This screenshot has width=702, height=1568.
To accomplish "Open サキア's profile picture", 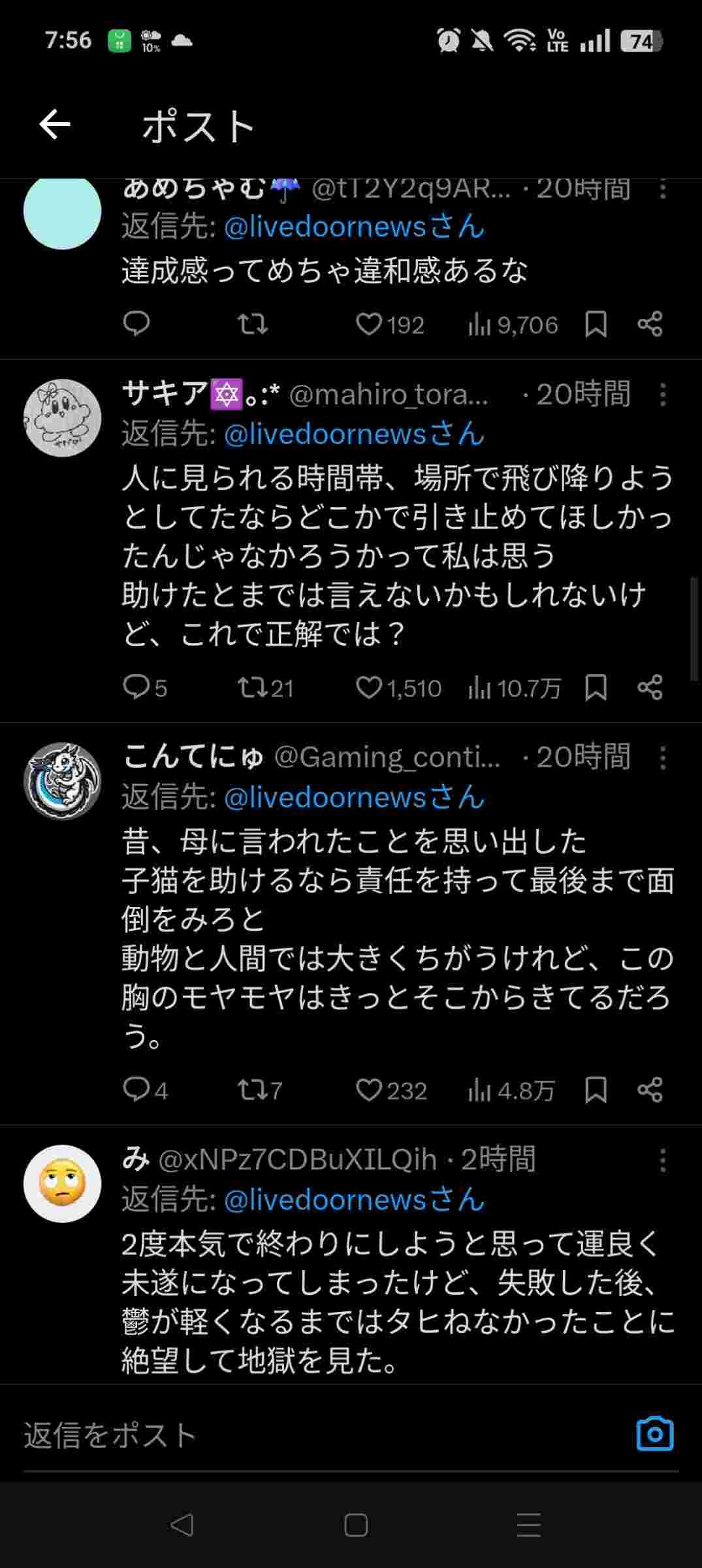I will (63, 417).
